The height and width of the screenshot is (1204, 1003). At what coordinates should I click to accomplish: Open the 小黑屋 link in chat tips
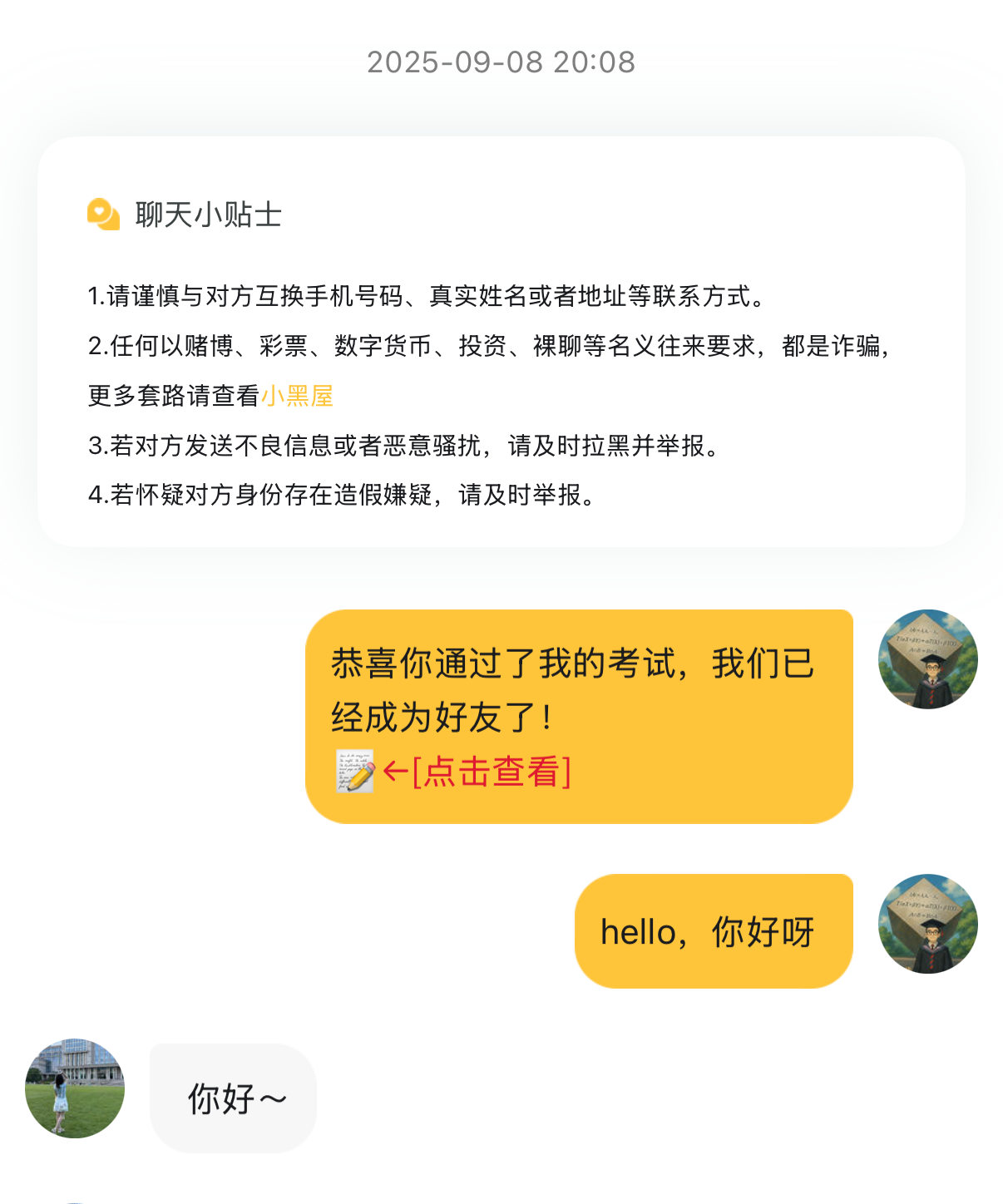click(298, 396)
